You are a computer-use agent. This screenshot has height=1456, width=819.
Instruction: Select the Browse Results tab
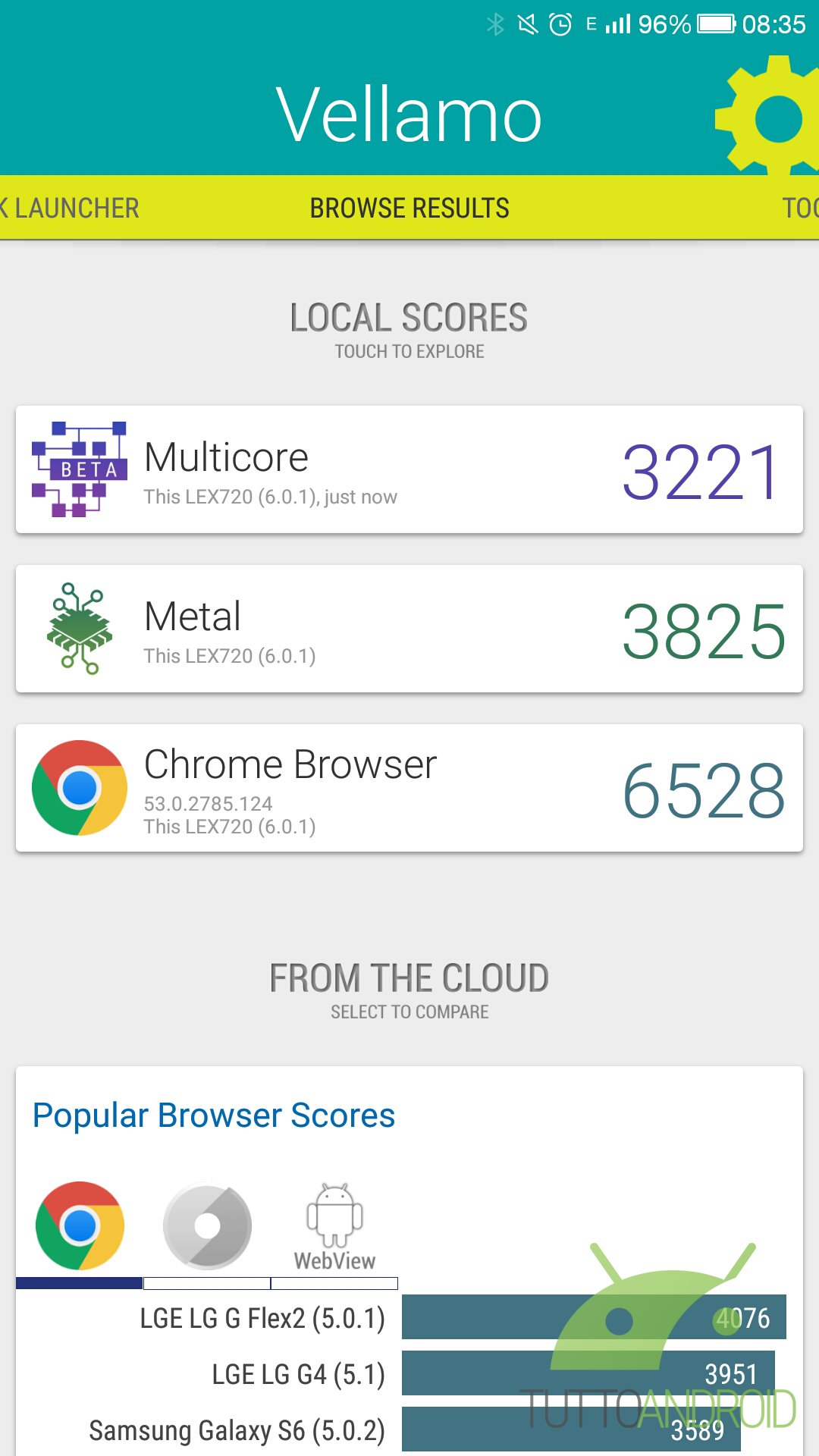(x=409, y=208)
